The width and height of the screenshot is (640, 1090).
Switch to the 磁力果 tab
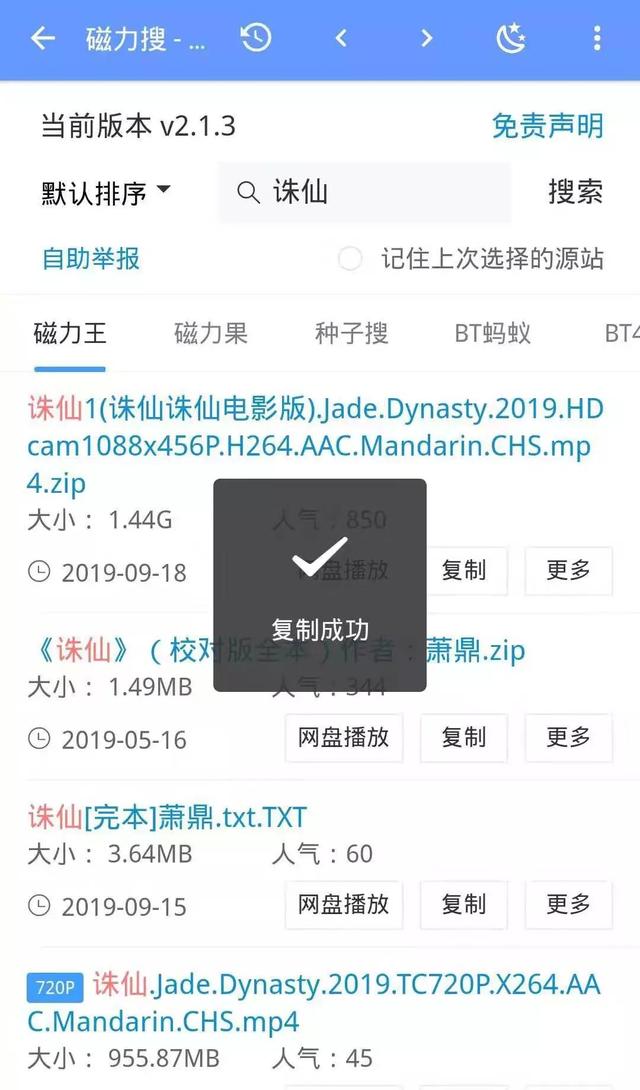[x=211, y=333]
